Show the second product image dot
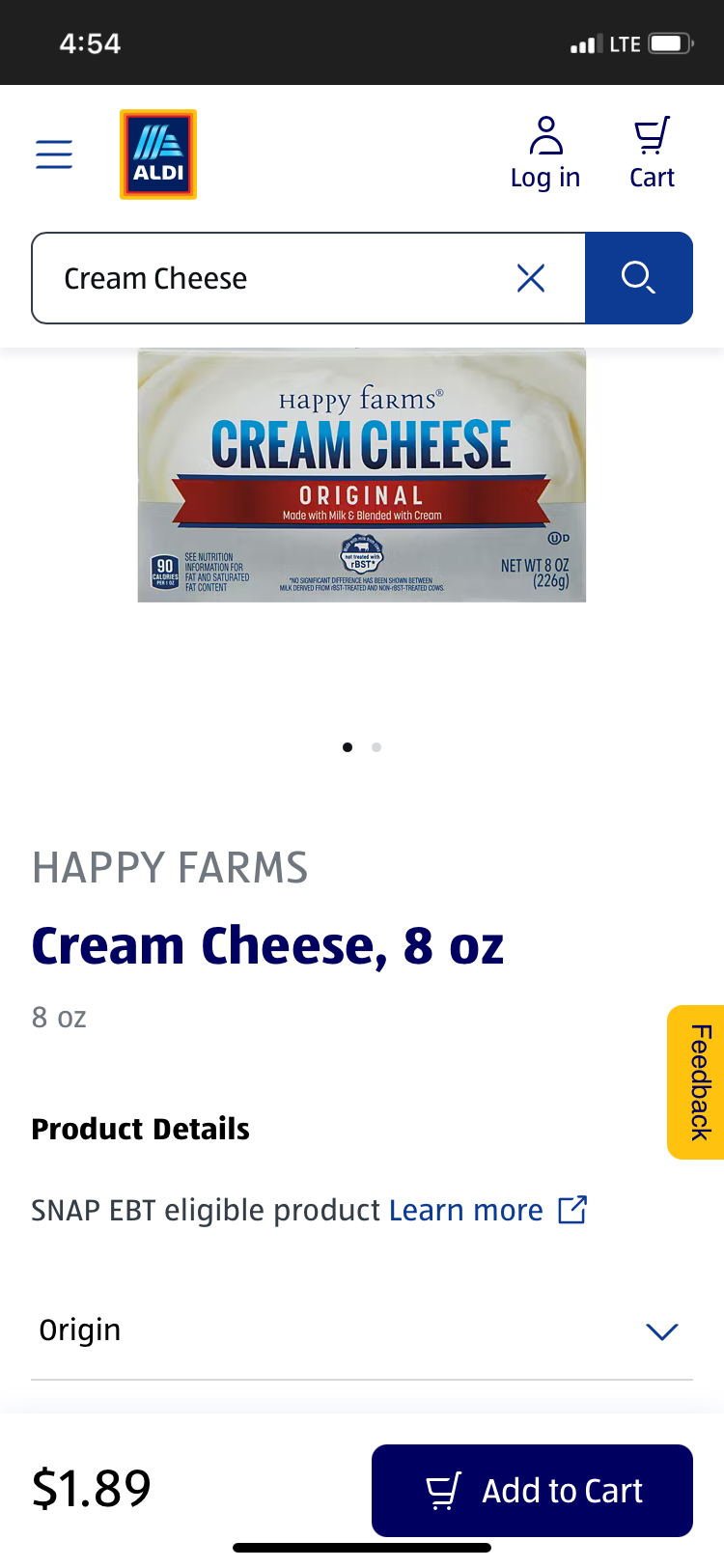The image size is (724, 1568). click(x=376, y=747)
